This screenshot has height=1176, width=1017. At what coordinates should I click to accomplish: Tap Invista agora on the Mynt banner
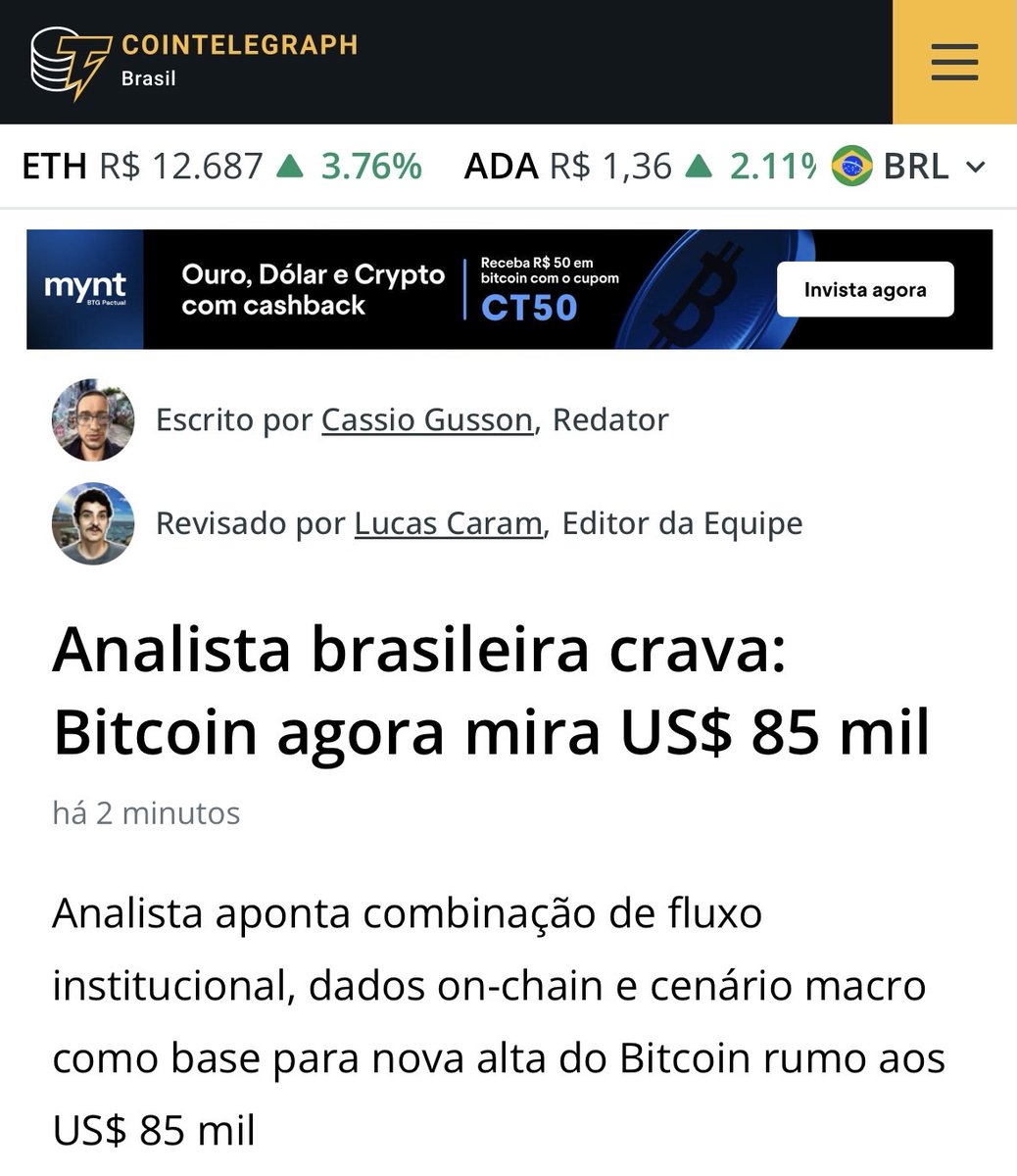click(864, 289)
